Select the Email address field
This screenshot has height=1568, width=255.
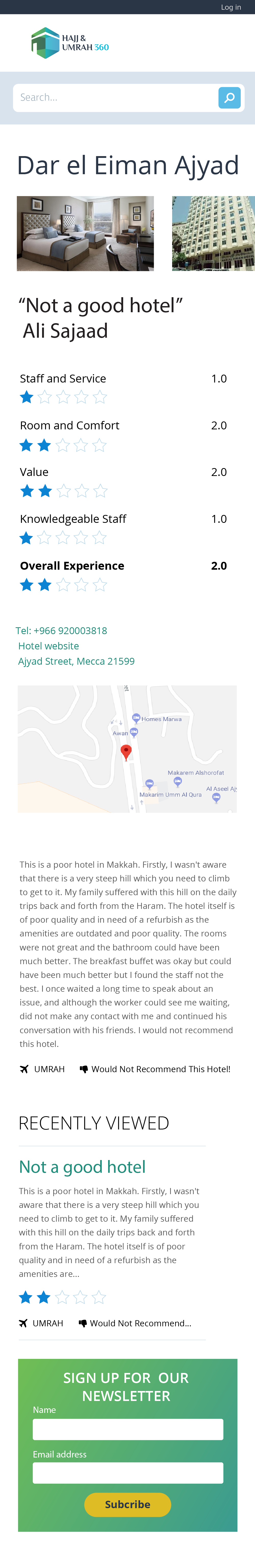(x=127, y=1473)
